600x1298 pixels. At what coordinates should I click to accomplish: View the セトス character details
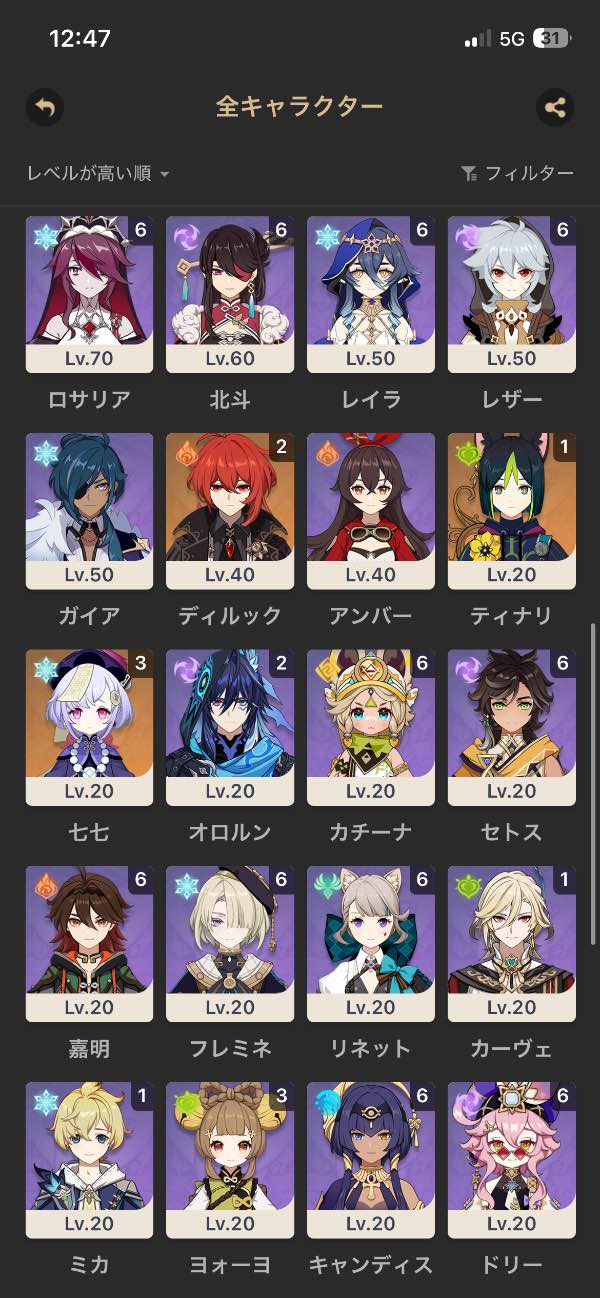click(512, 727)
